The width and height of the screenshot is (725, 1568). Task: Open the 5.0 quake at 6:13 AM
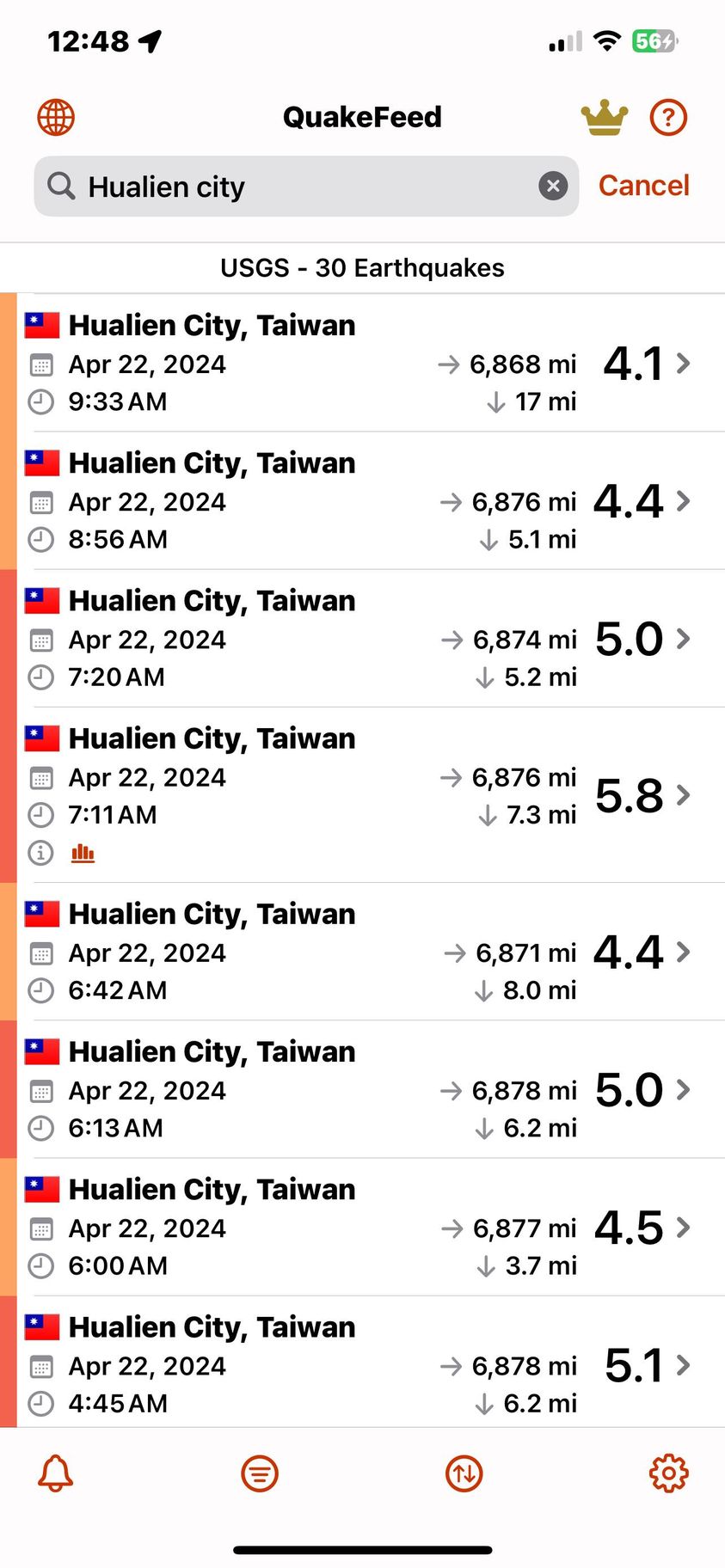pyautogui.click(x=362, y=1089)
